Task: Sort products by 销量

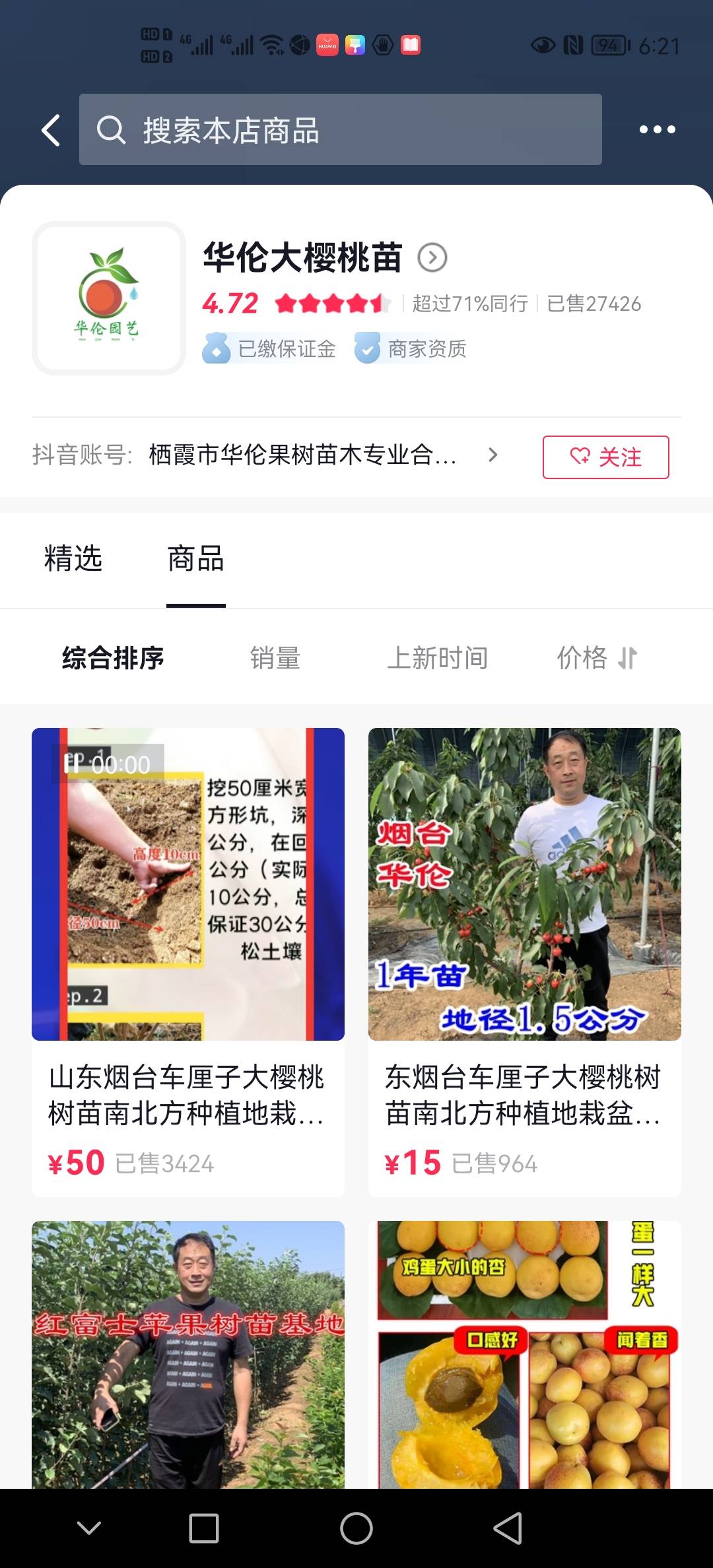Action: click(275, 658)
